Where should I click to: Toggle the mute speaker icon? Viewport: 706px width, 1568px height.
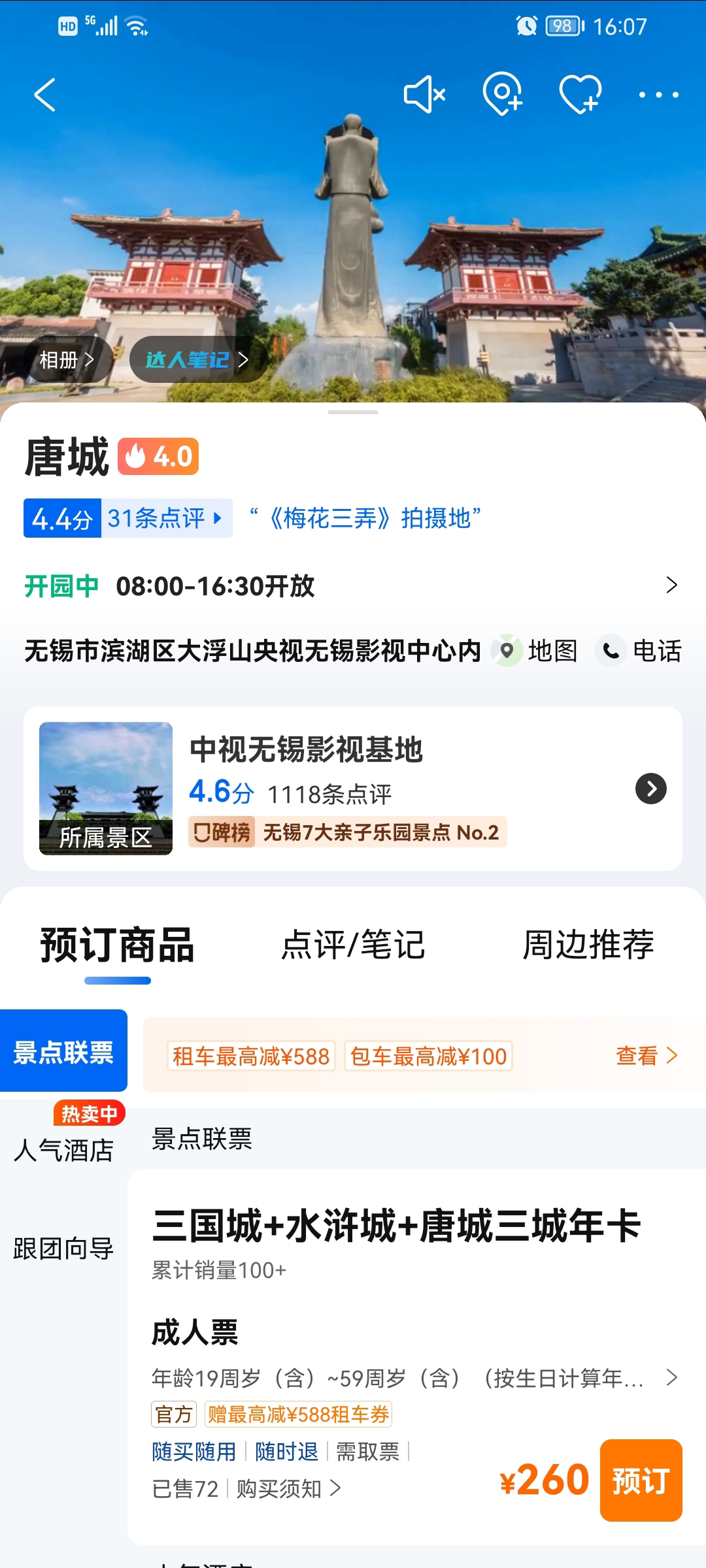point(424,95)
